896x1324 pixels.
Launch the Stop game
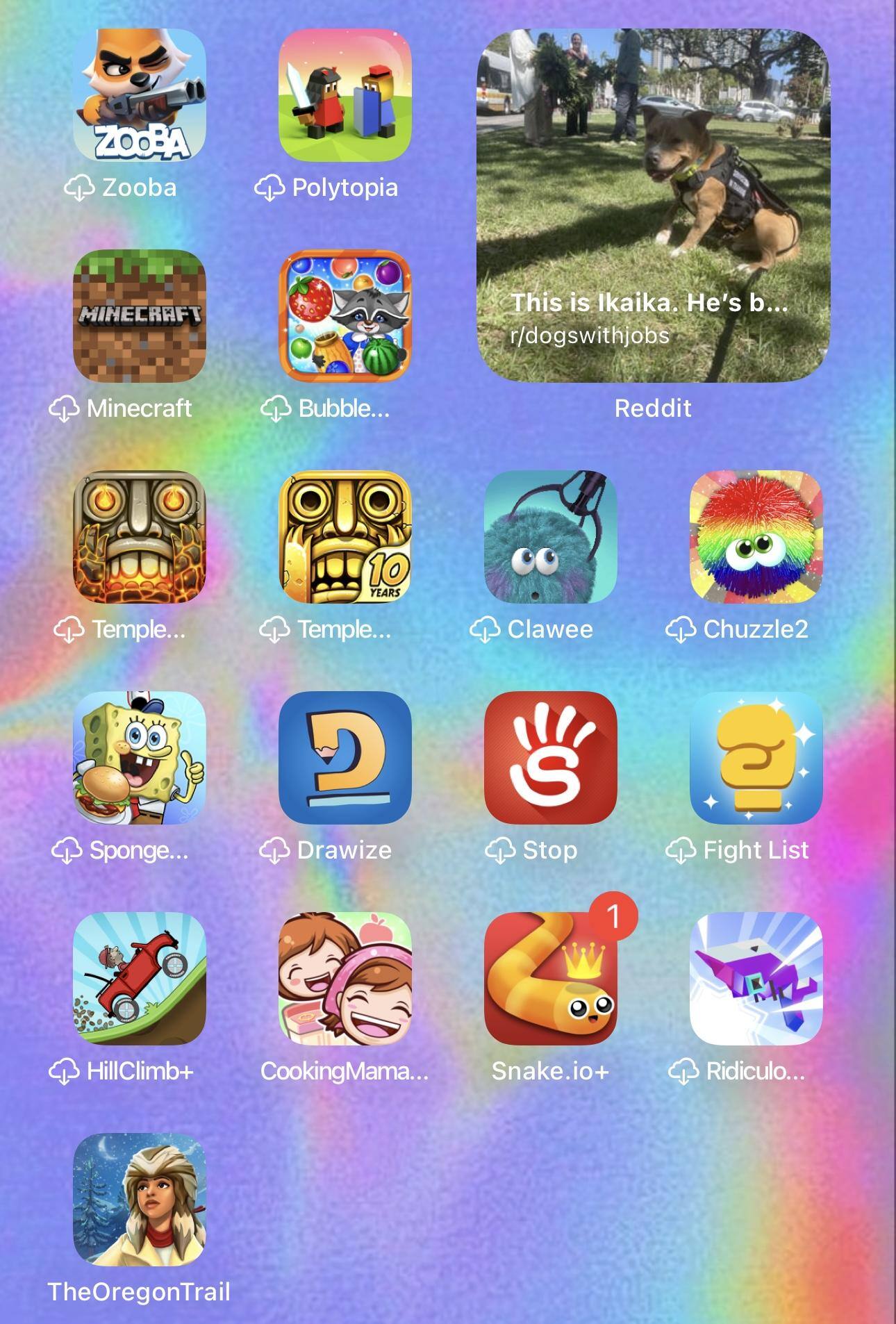click(550, 757)
